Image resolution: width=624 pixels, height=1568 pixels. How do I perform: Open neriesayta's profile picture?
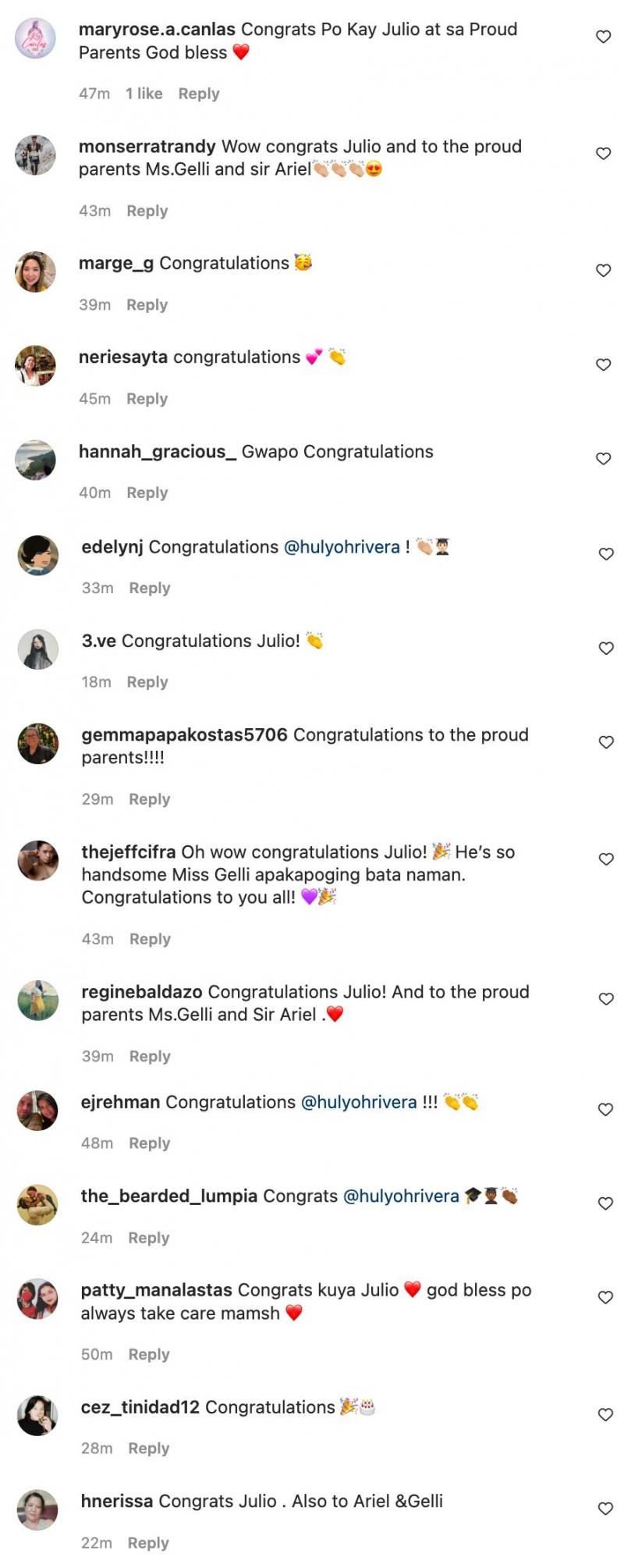tap(36, 365)
